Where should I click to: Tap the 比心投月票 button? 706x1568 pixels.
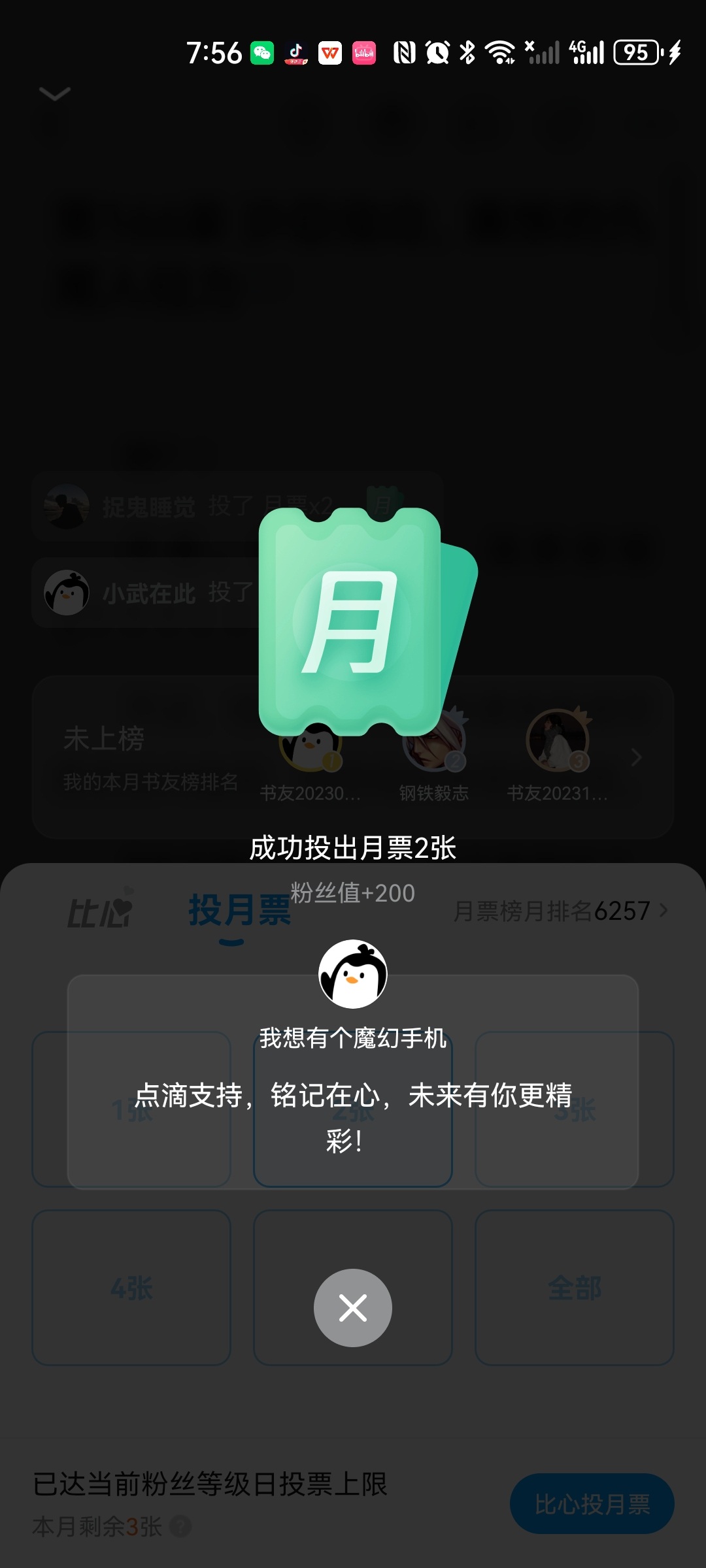(592, 1503)
